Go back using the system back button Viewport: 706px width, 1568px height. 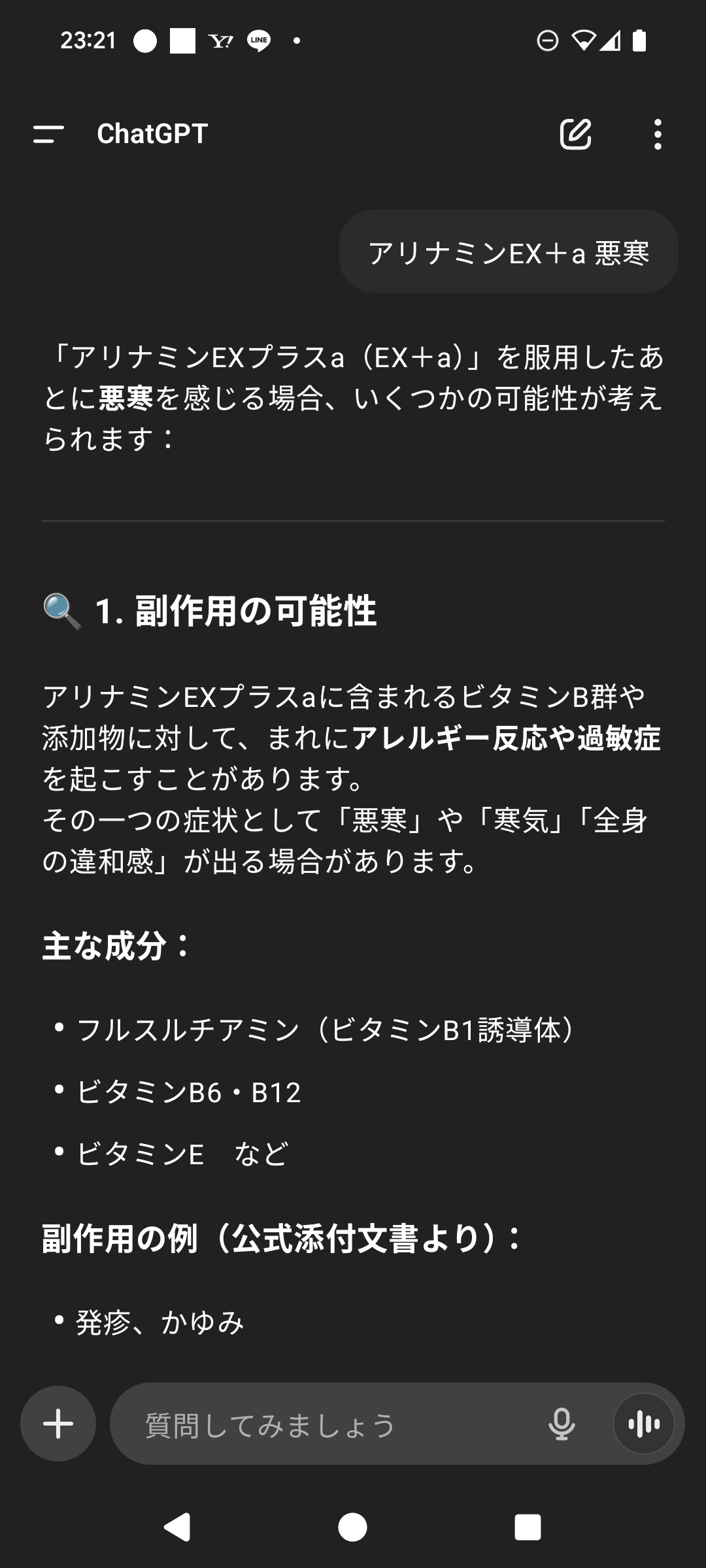[x=177, y=1527]
